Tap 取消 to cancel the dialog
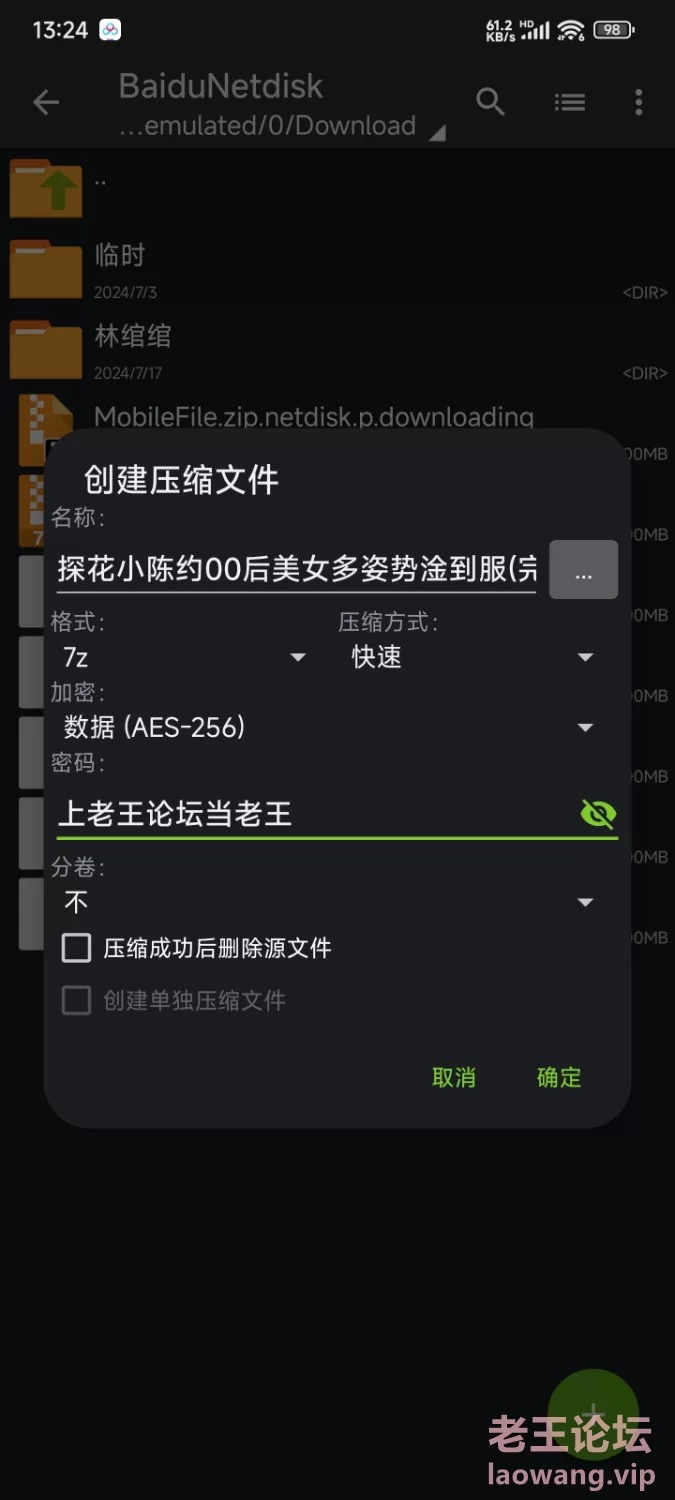Viewport: 675px width, 1500px height. 454,1077
